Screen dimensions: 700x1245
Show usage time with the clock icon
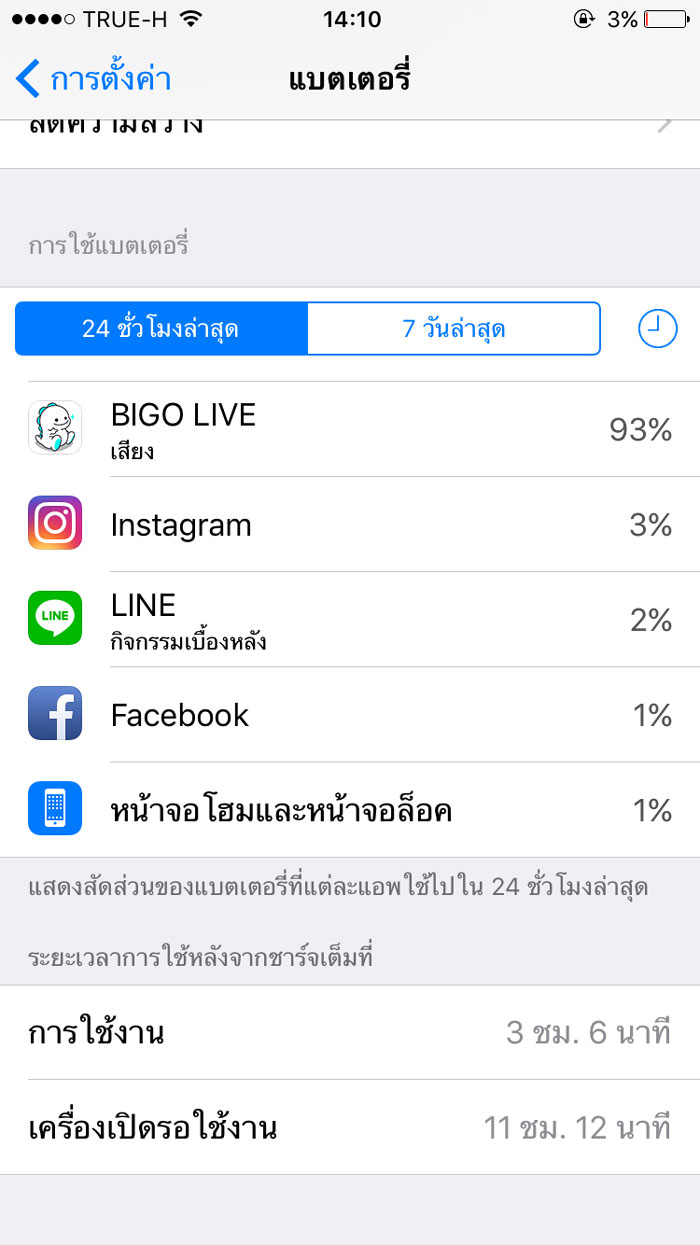(657, 328)
